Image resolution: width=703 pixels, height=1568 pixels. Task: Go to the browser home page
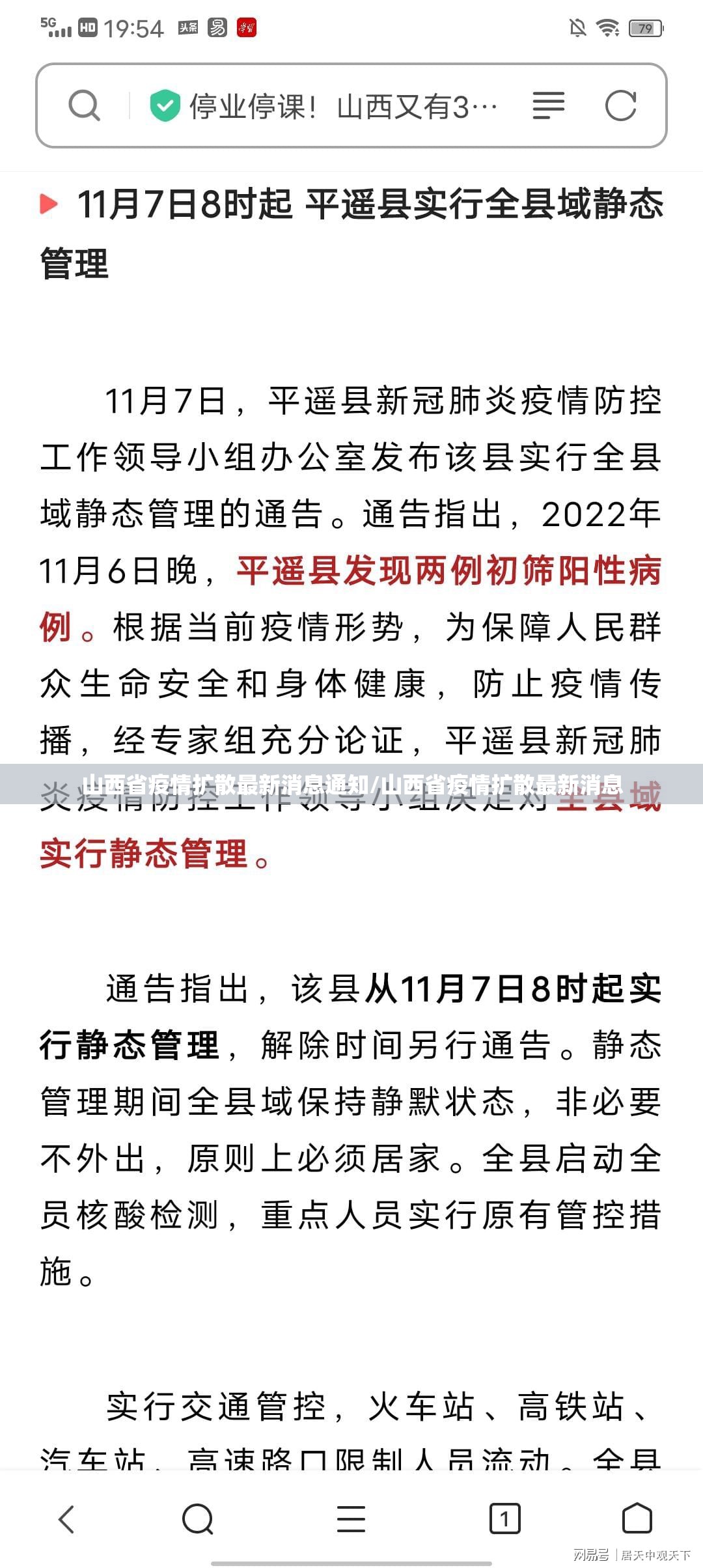coord(637,1520)
